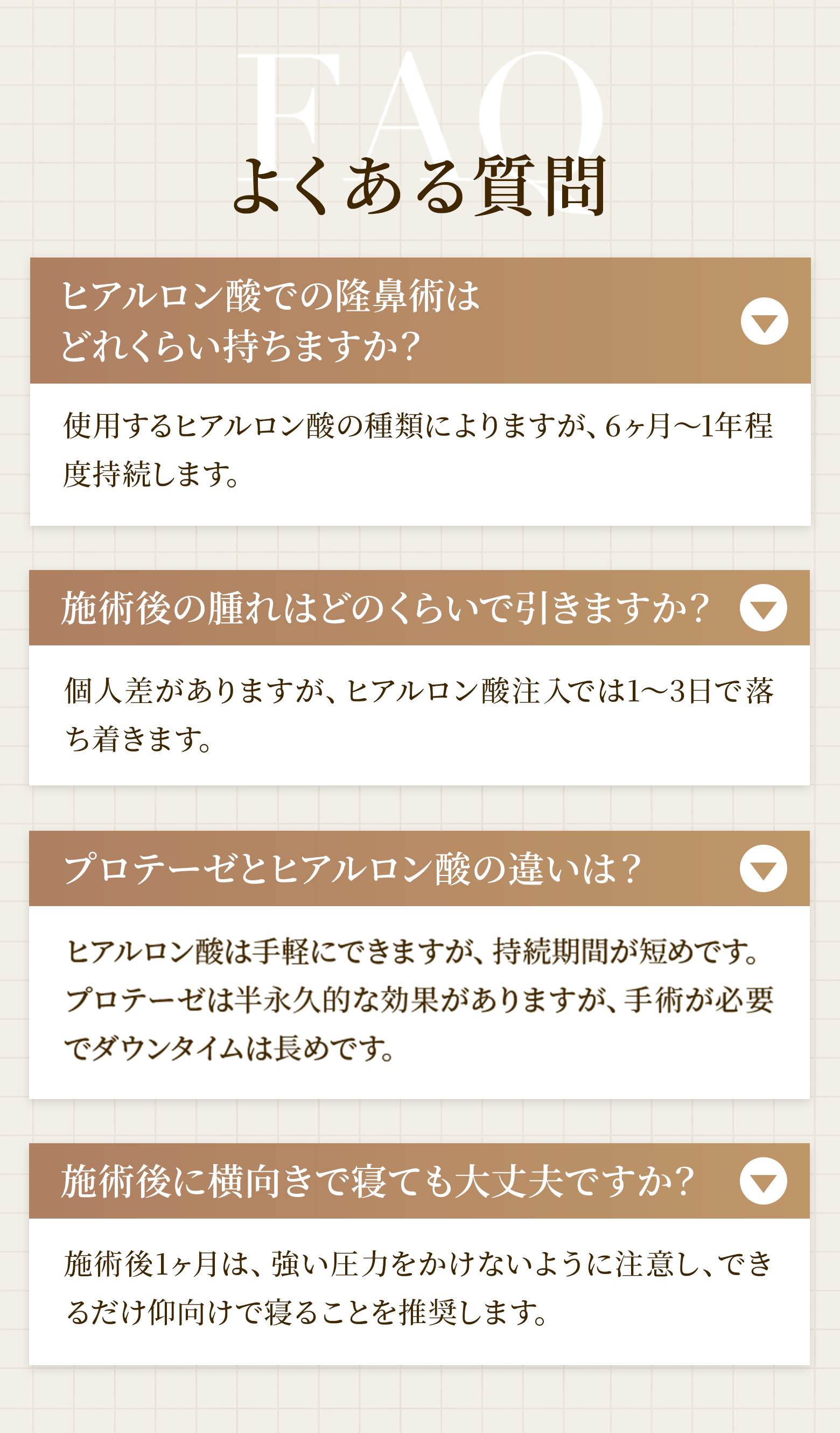Screen dimensions: 840x1433
Task: Collapse the question about how long hyaluronic acid lasts
Action: pos(764,321)
